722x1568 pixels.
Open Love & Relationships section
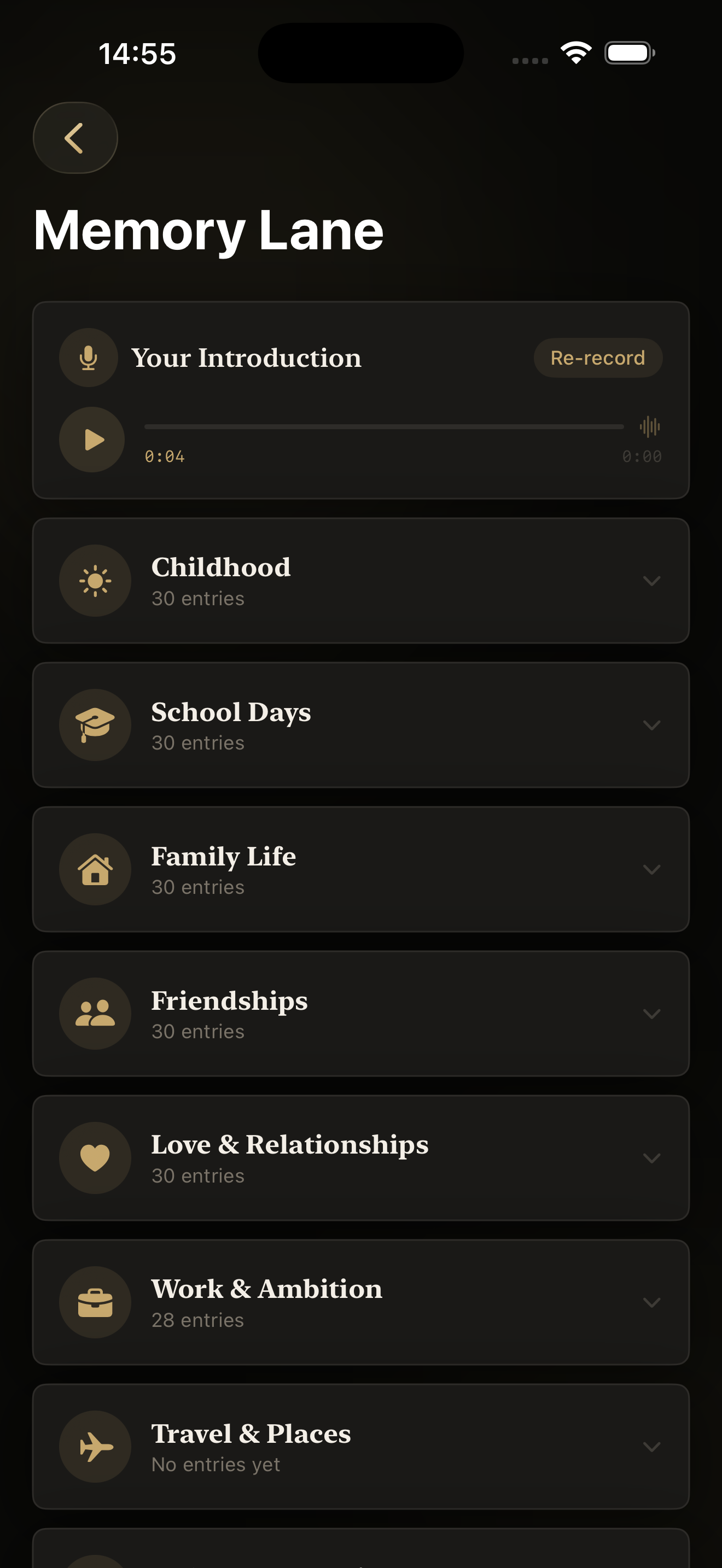tap(360, 1158)
